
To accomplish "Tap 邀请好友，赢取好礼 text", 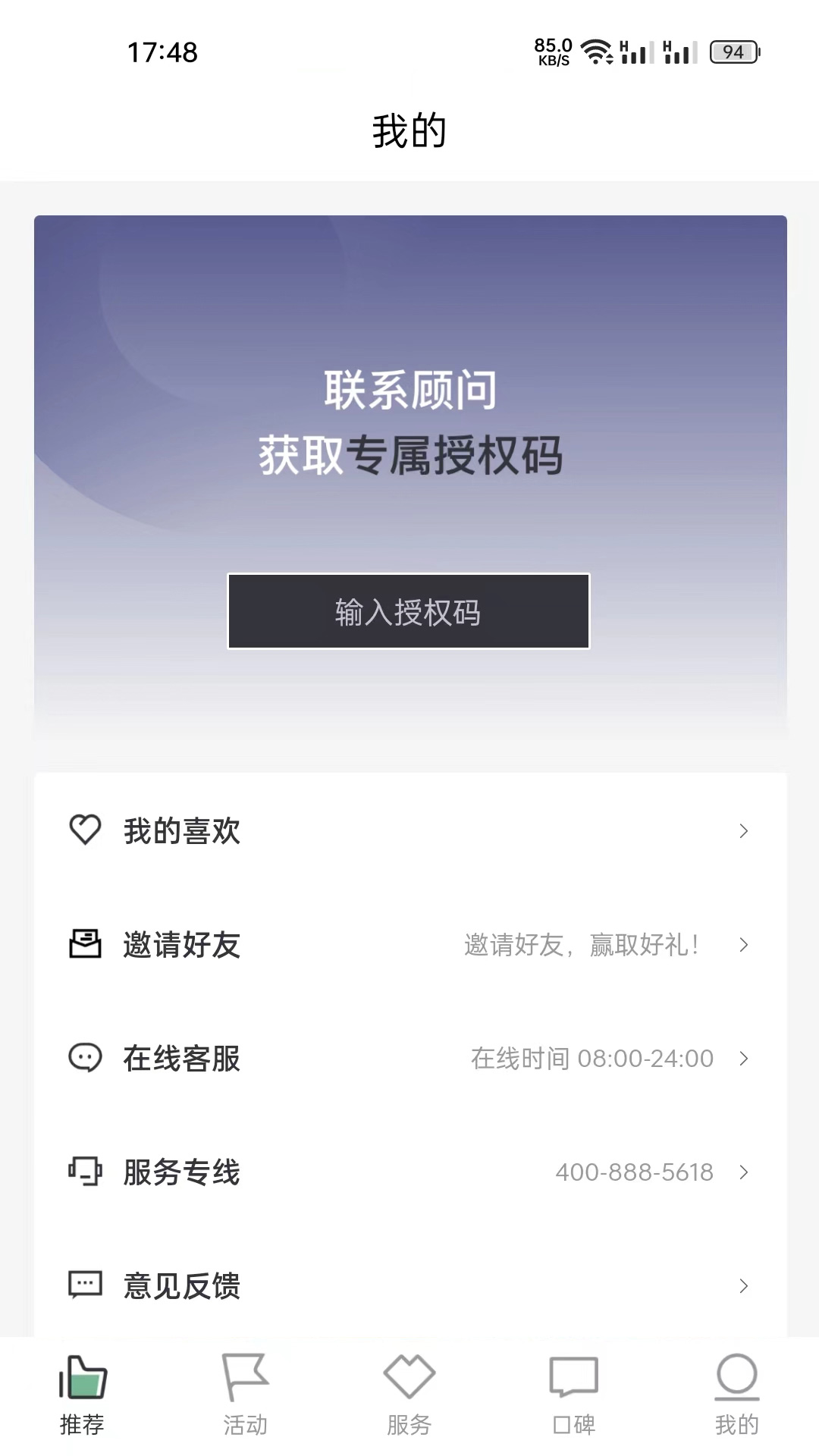I will [x=582, y=946].
